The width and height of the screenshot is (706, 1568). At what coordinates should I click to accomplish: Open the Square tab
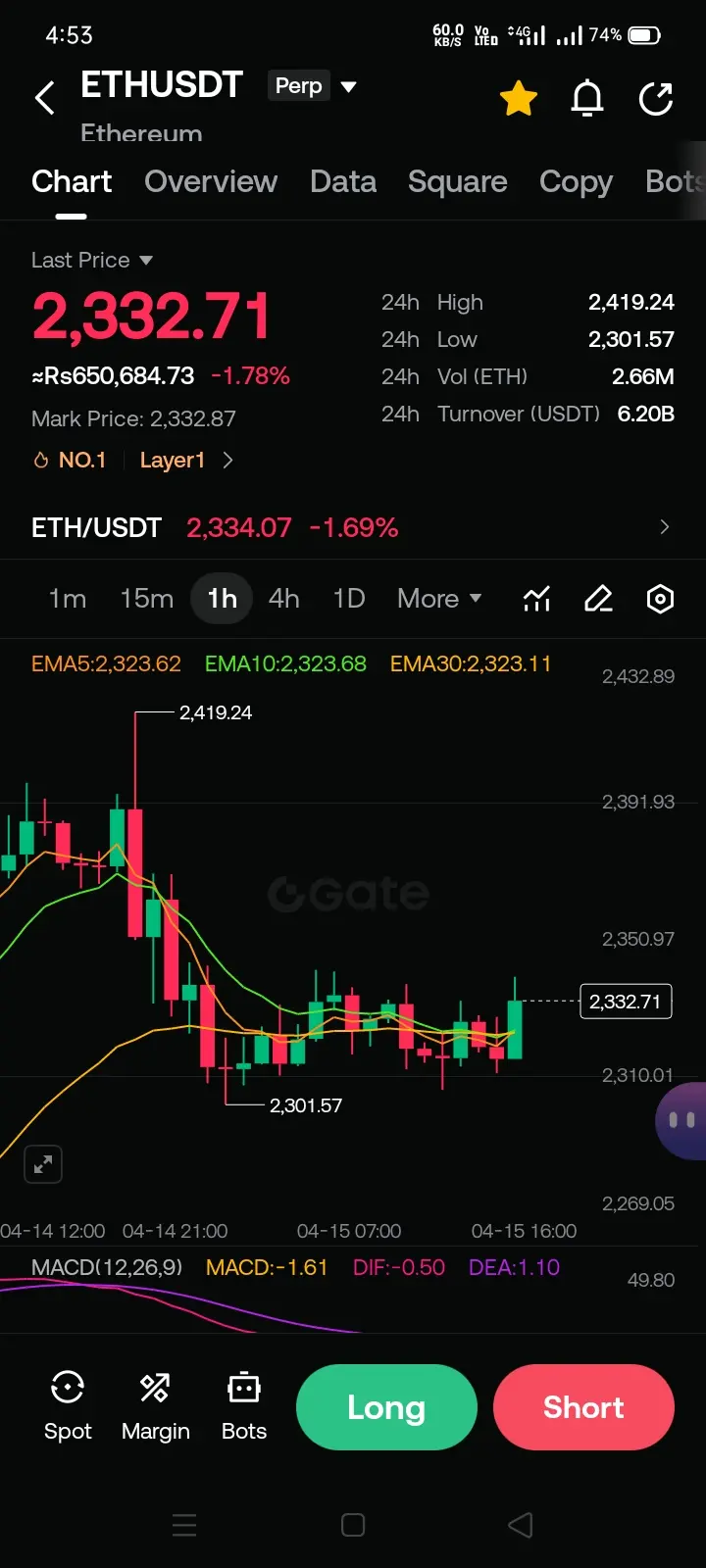tap(458, 181)
